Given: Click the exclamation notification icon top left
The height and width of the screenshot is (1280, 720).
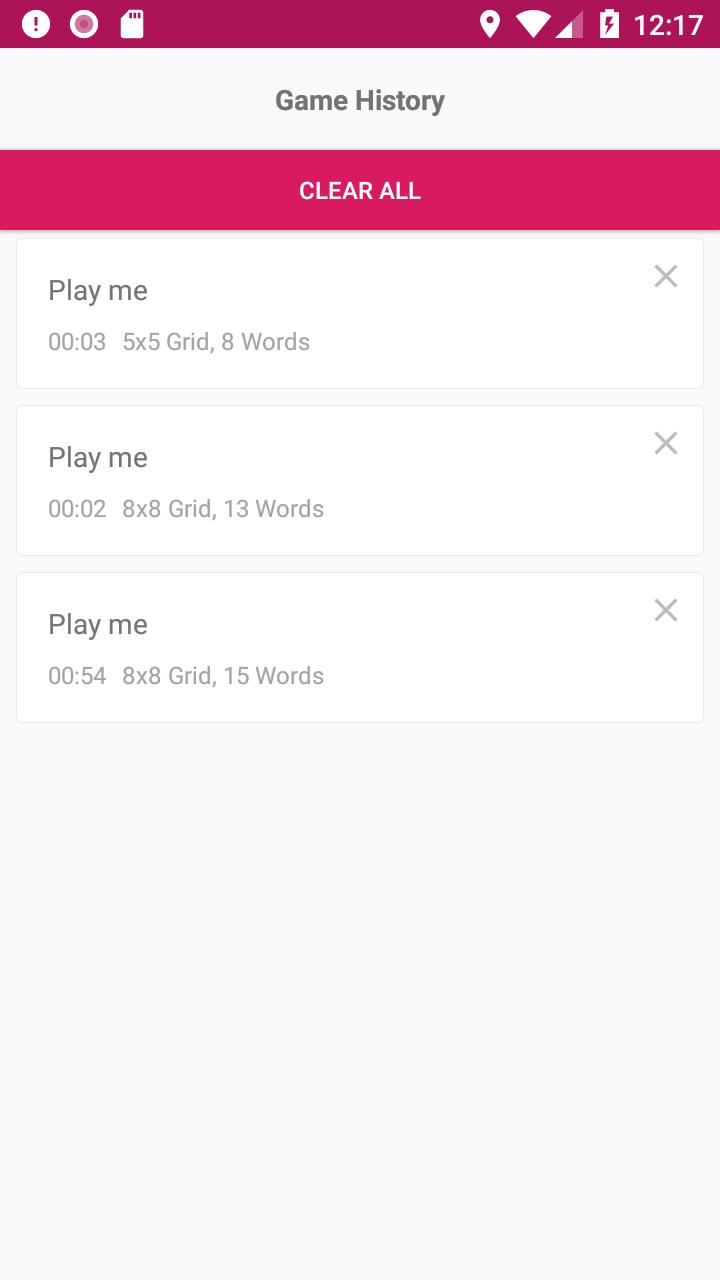Looking at the screenshot, I should 36,24.
